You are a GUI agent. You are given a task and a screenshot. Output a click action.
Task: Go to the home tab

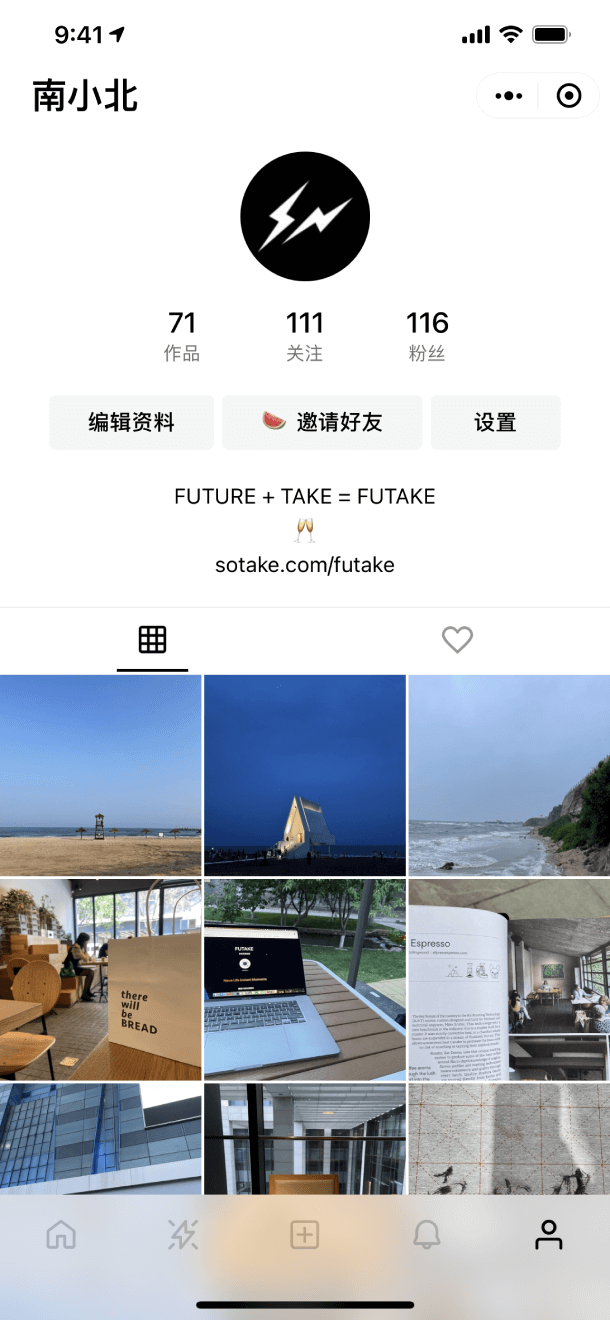pos(61,1235)
